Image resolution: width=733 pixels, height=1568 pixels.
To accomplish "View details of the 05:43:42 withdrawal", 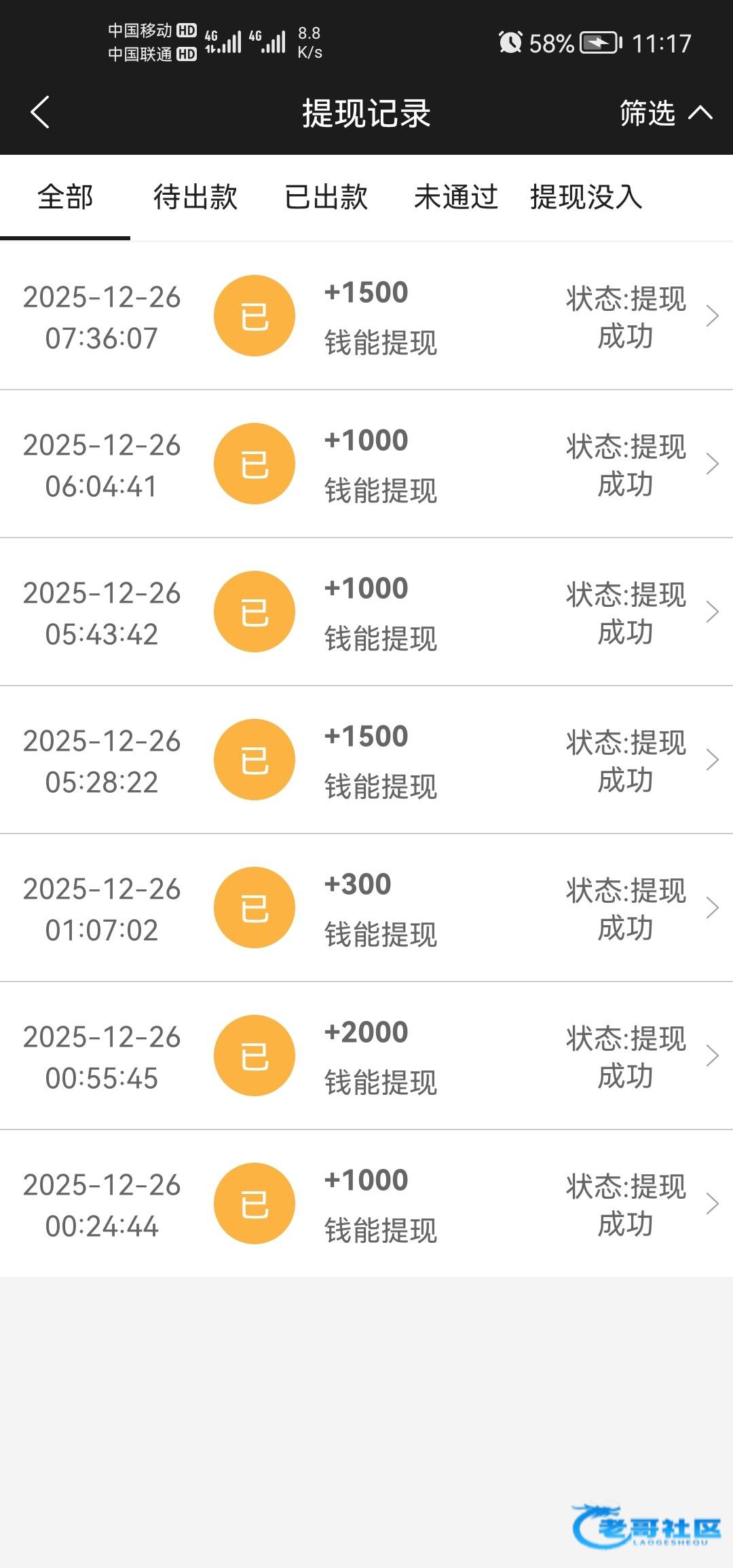I will (x=366, y=612).
